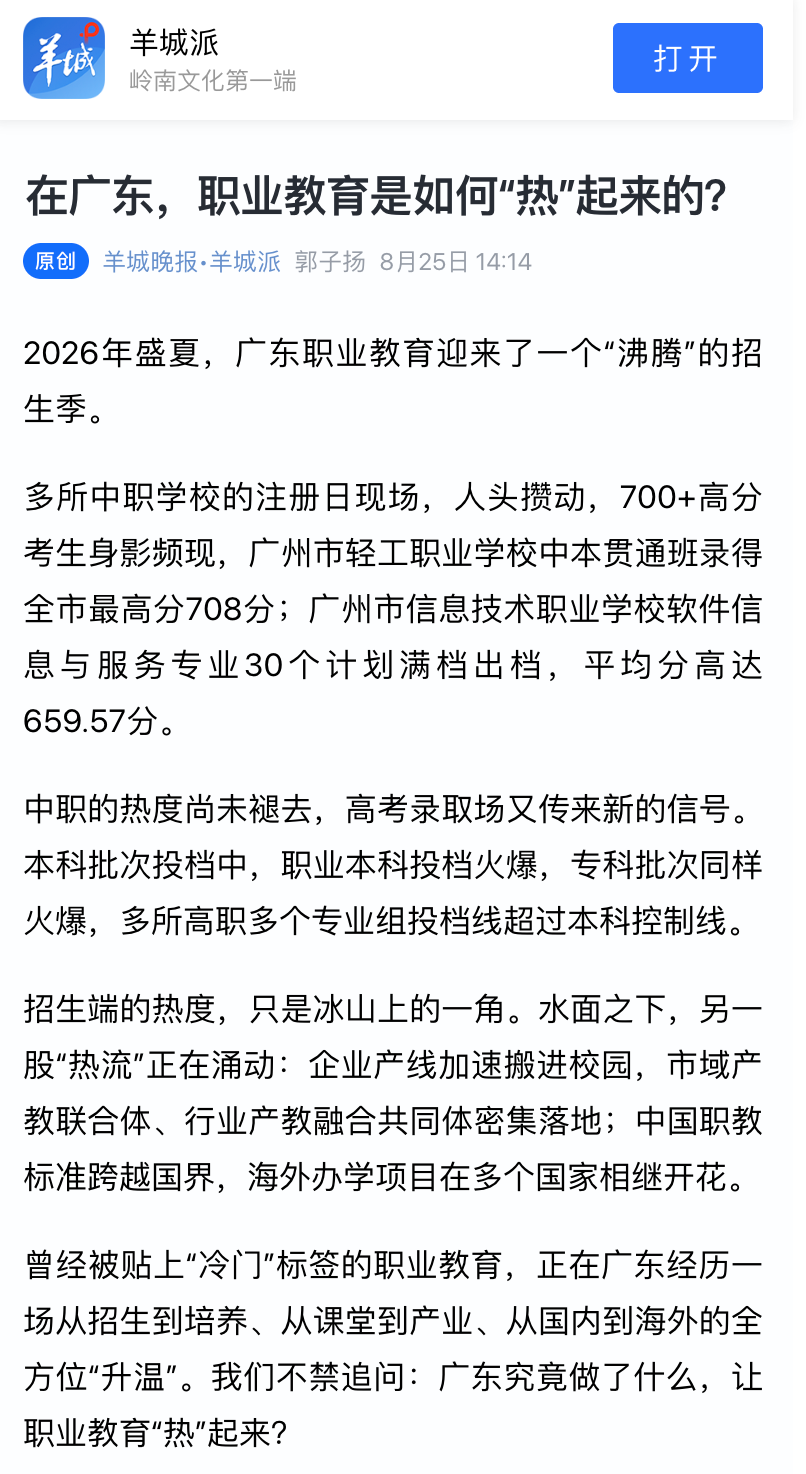Image resolution: width=806 pixels, height=1474 pixels.
Task: Open the 羊城晚报•羊城派 source link
Action: point(192,262)
